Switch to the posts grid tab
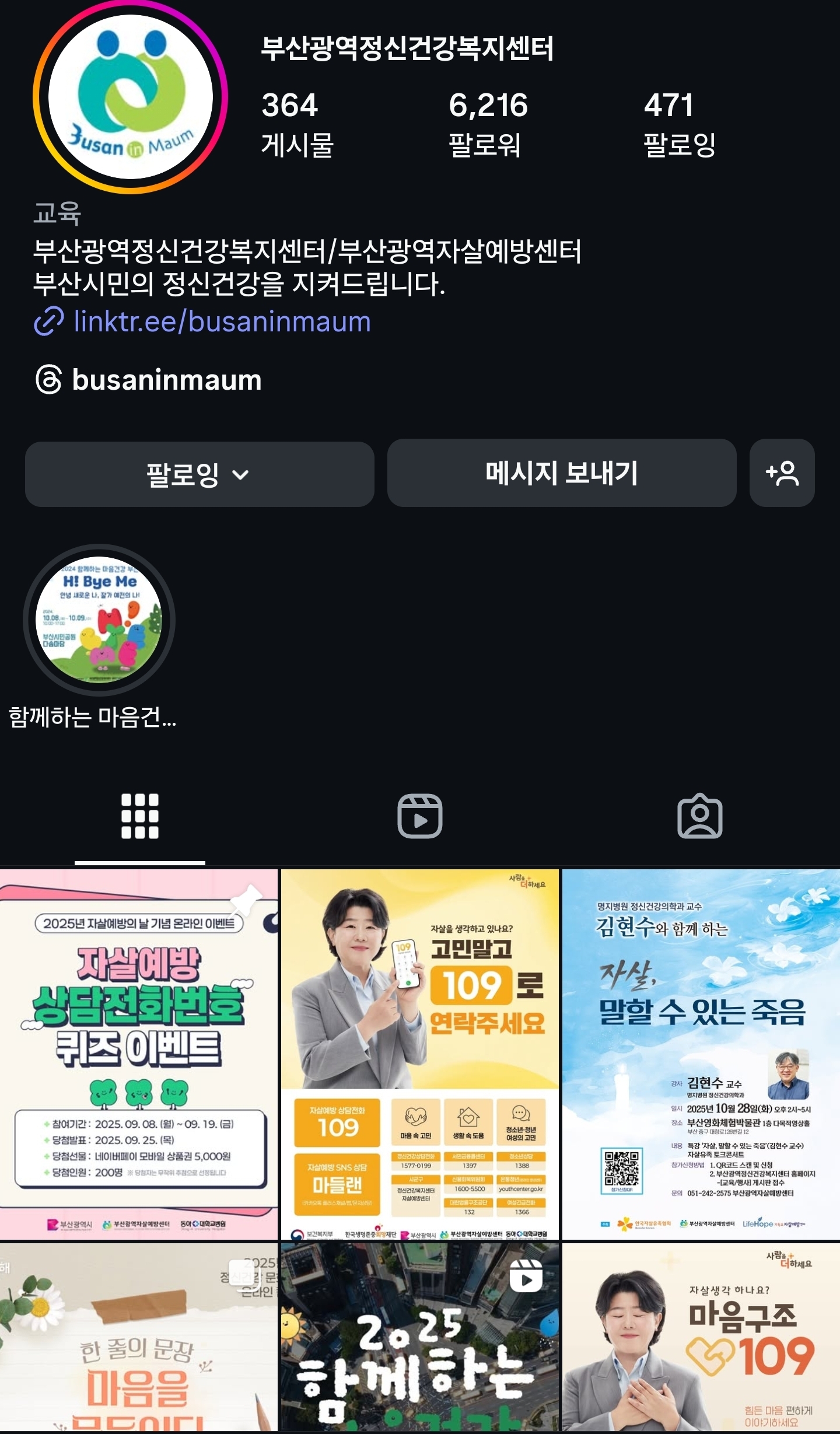This screenshot has height=1434, width=840. tap(140, 816)
